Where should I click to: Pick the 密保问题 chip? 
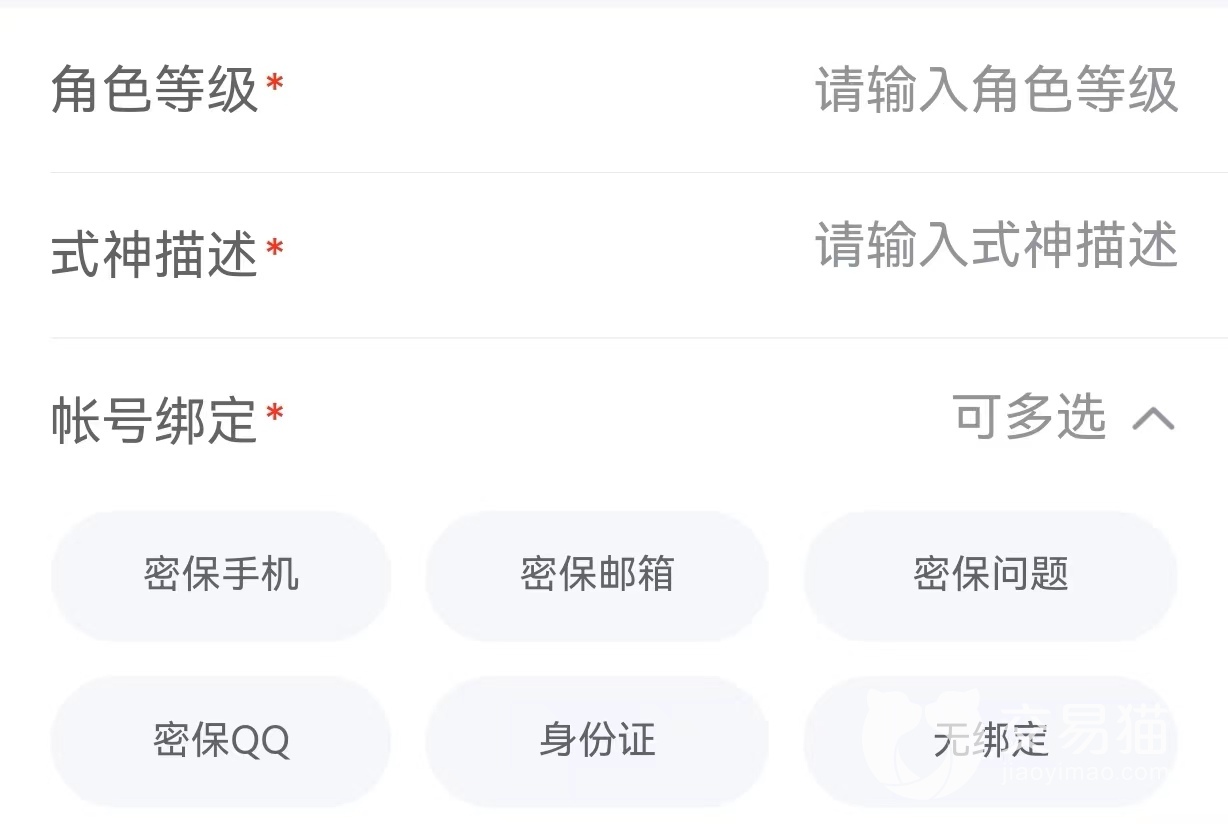tap(990, 576)
